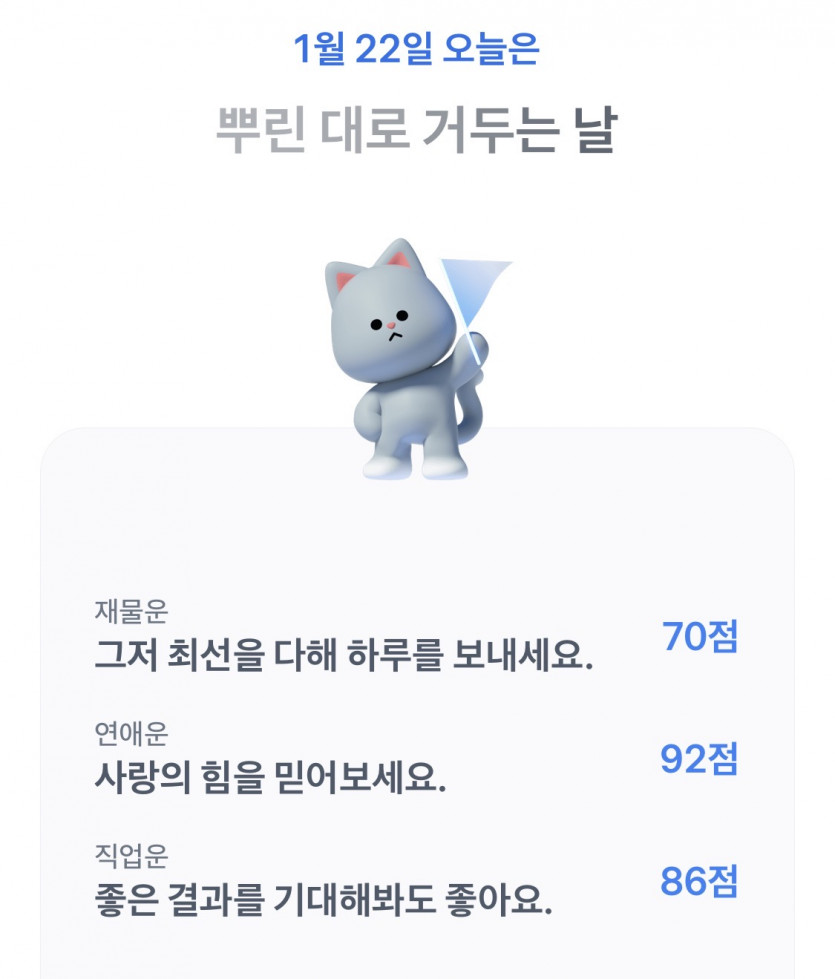
Task: Toggle the 직업운 fortune section
Action: click(x=400, y=880)
